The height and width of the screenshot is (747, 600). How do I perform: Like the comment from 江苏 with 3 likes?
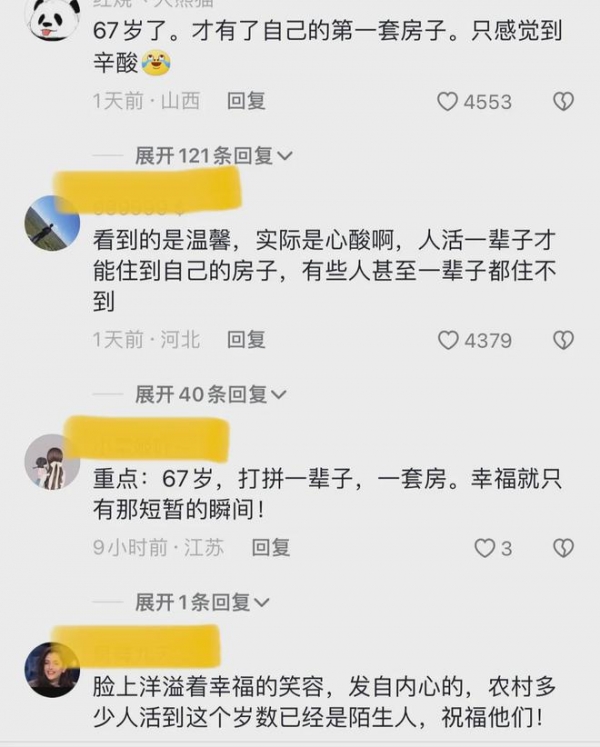[484, 548]
